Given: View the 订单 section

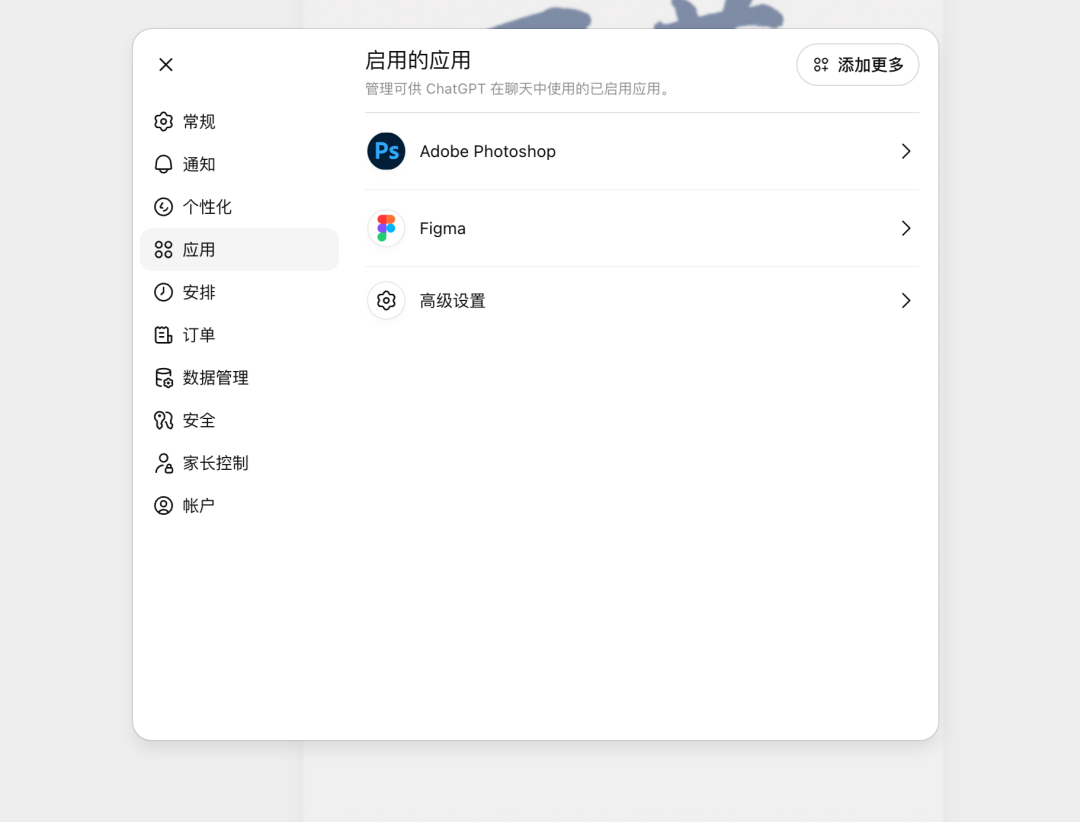Looking at the screenshot, I should 199,335.
